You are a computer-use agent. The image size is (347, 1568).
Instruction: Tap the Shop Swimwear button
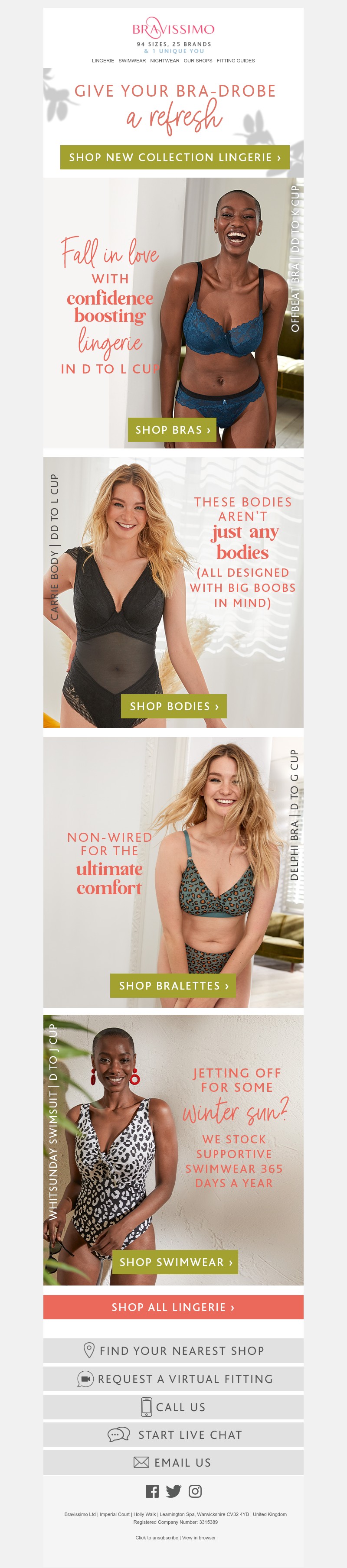tap(175, 1262)
